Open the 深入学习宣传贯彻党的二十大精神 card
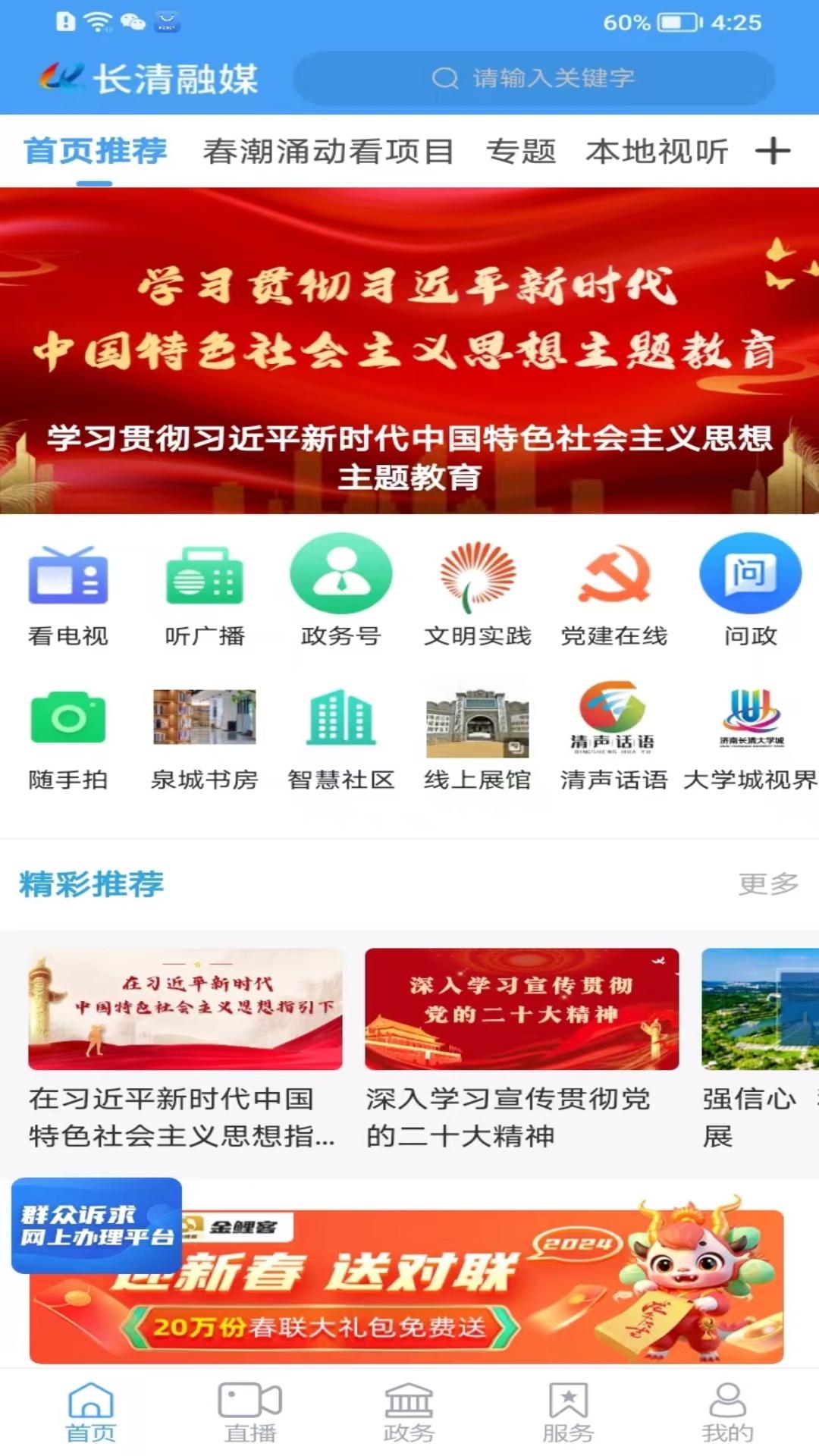Viewport: 819px width, 1456px height. pos(522,1046)
